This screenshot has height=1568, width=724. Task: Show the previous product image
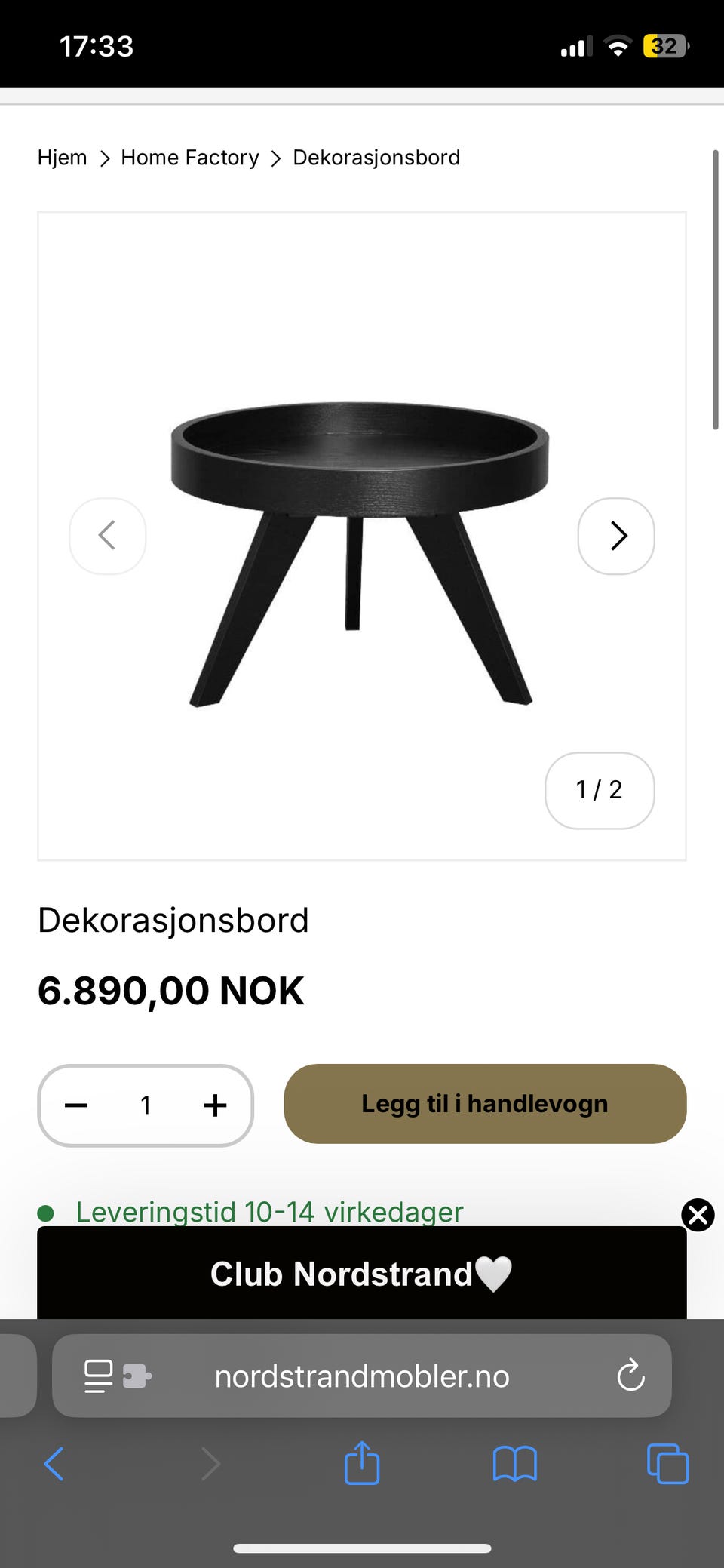(x=108, y=536)
